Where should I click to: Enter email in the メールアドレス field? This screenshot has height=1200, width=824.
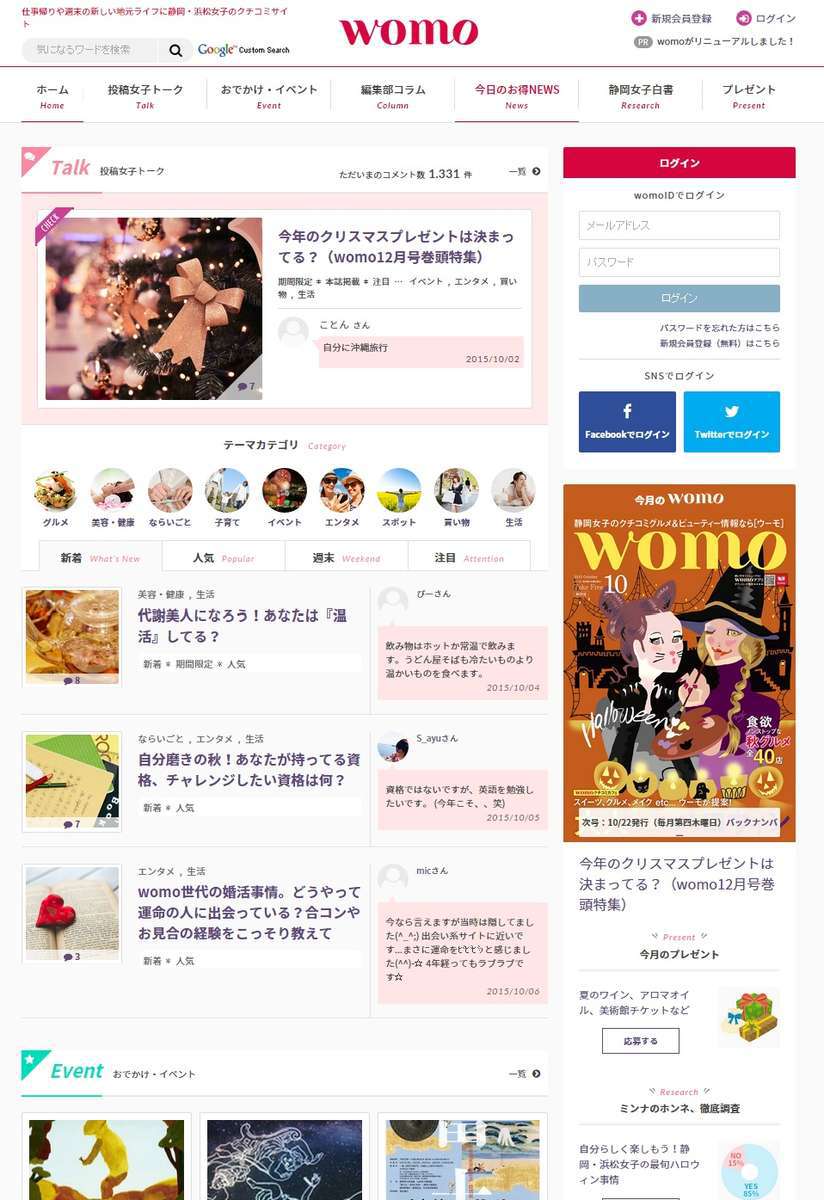679,226
